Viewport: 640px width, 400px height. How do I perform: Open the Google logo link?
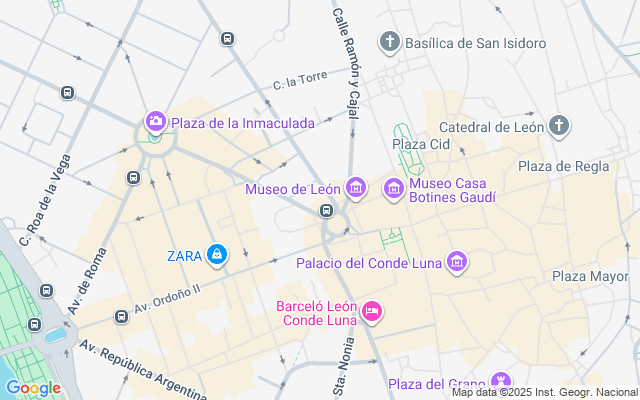(x=32, y=388)
